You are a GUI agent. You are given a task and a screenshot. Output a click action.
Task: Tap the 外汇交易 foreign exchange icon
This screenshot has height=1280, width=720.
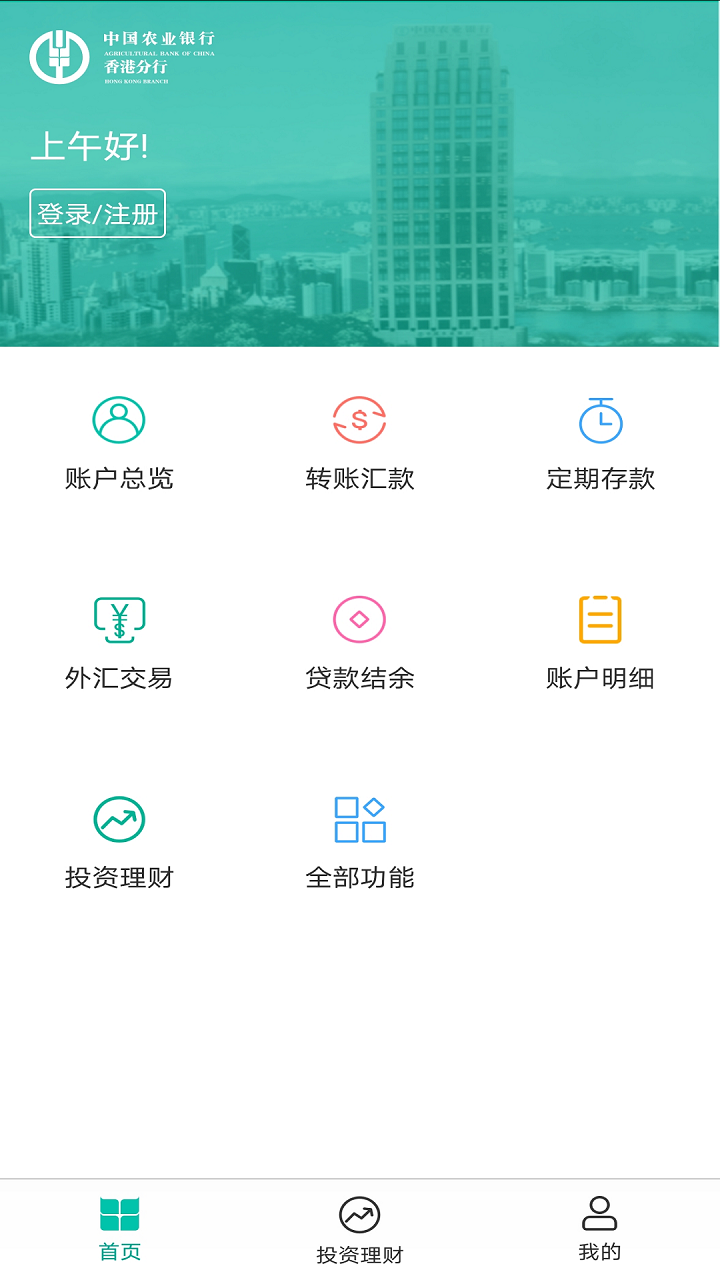click(119, 621)
